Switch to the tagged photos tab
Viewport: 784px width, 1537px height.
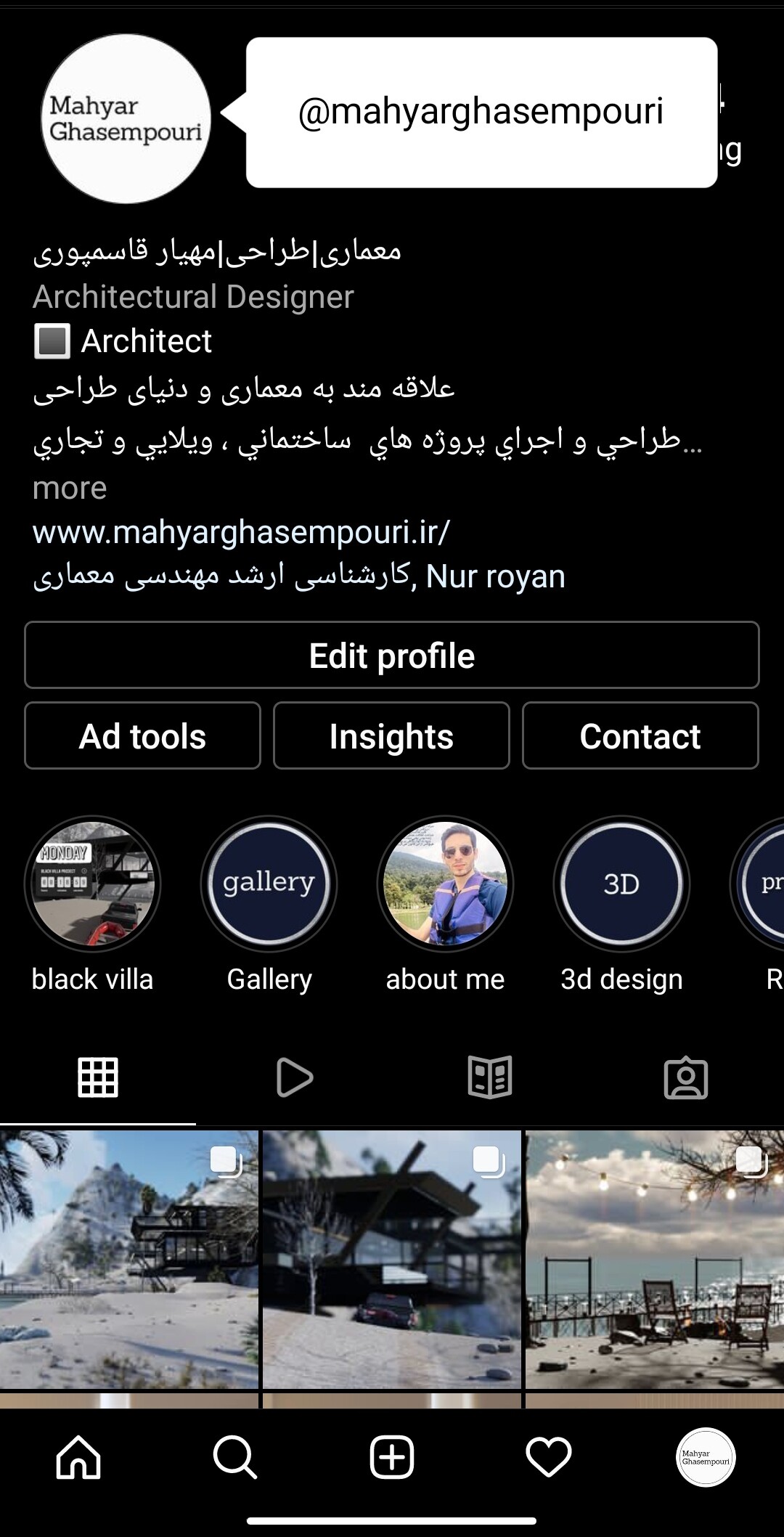point(686,1077)
